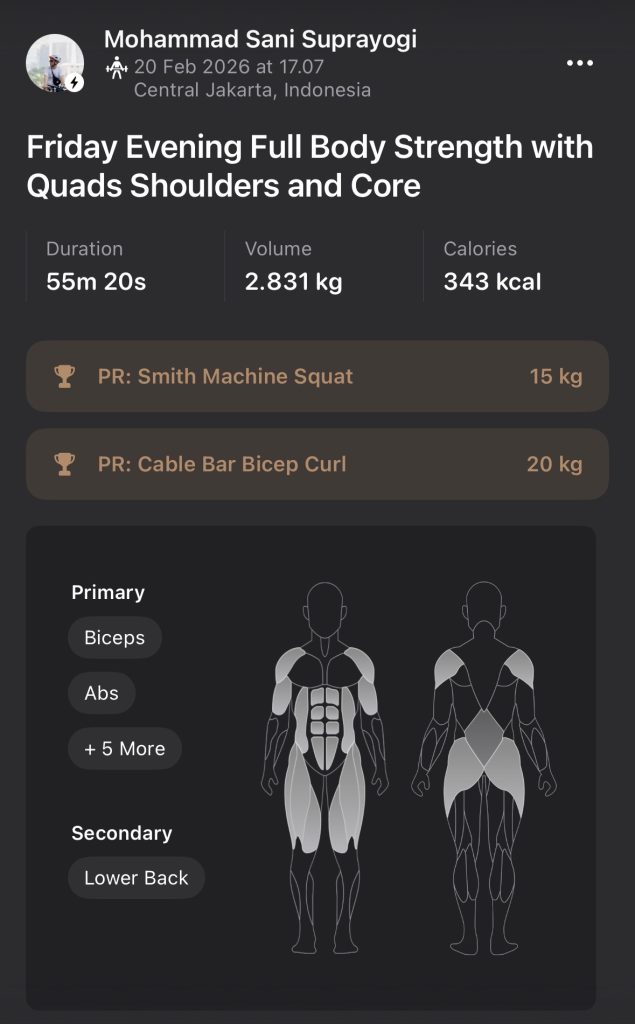Open the Cable Bar Bicep Curl PR

tap(318, 464)
